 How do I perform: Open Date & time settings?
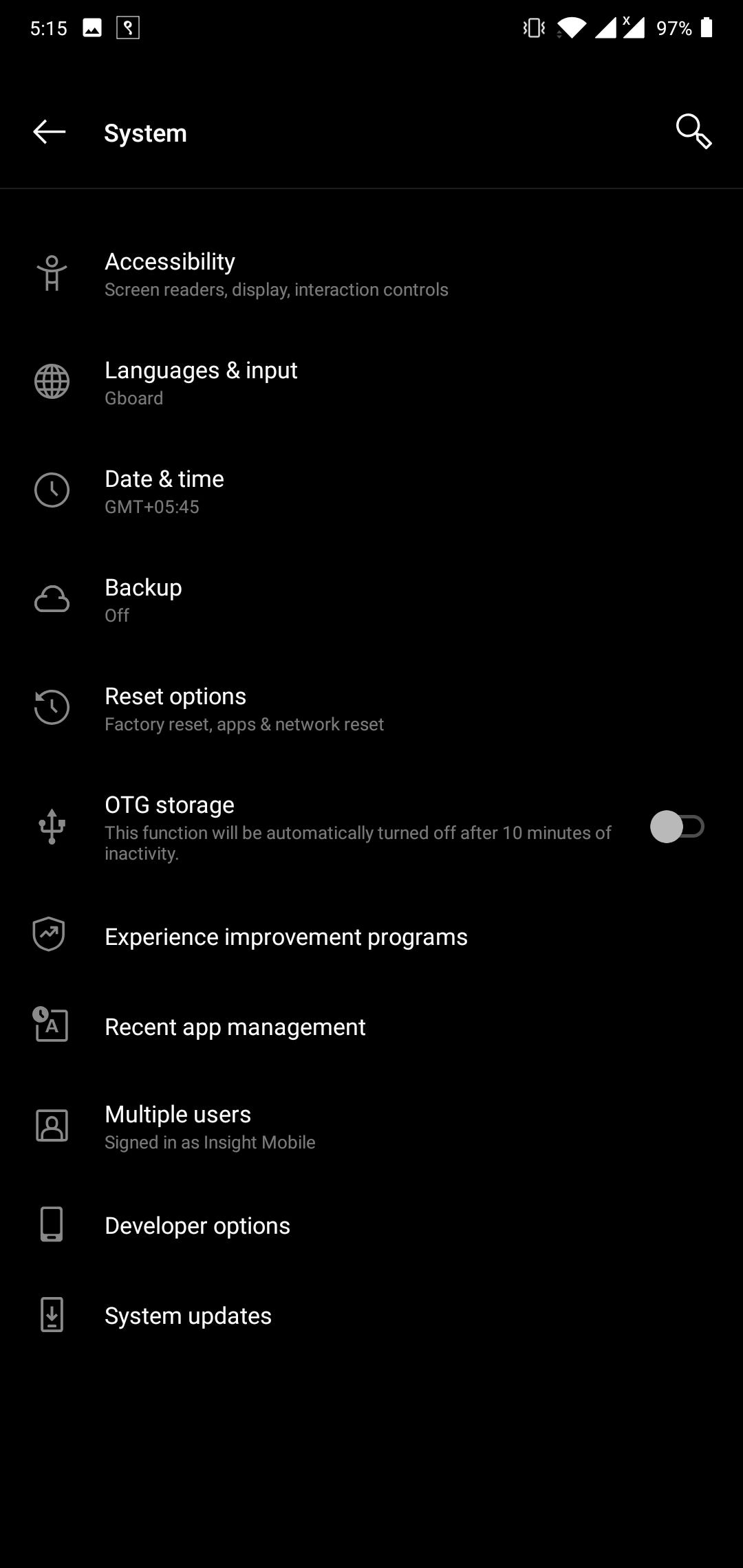pyautogui.click(x=371, y=491)
